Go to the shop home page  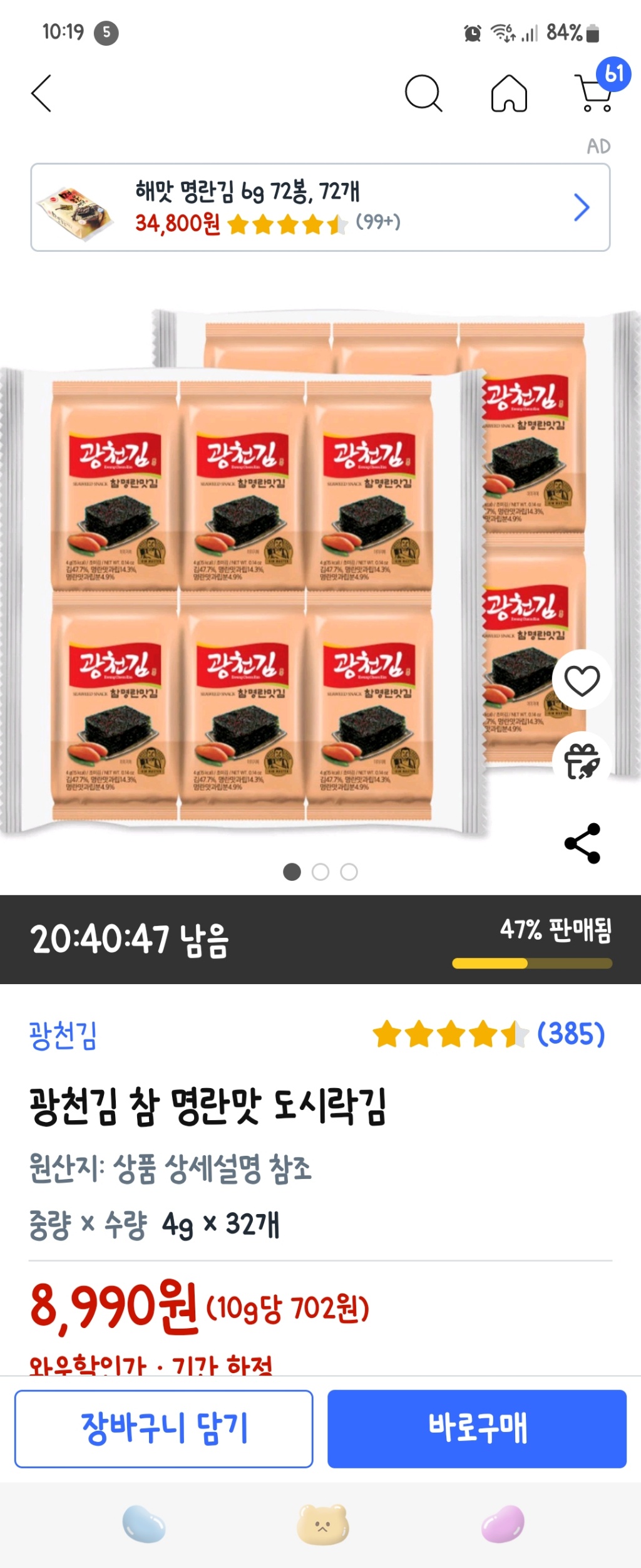click(x=509, y=94)
